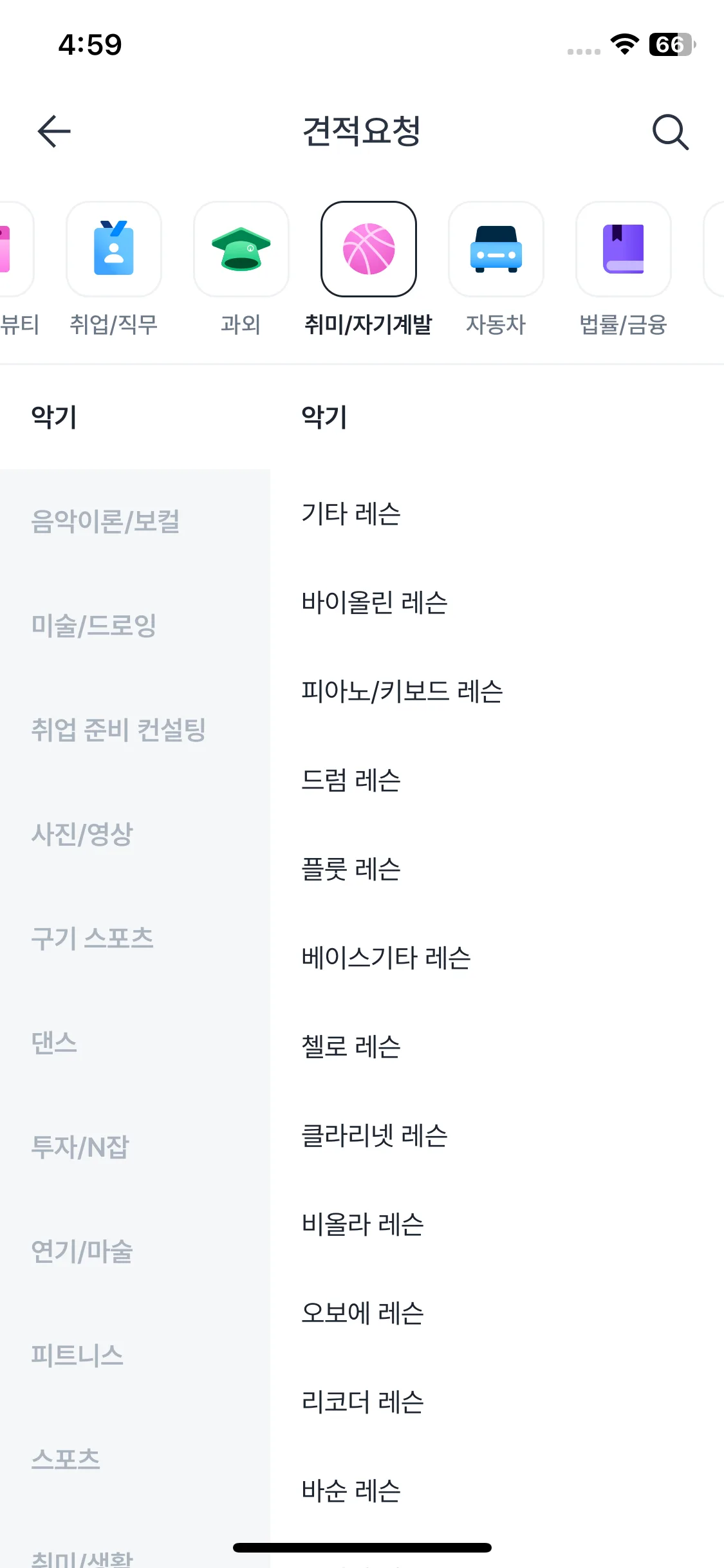
Task: Select 투자/N잡 in the sidebar
Action: (135, 1147)
